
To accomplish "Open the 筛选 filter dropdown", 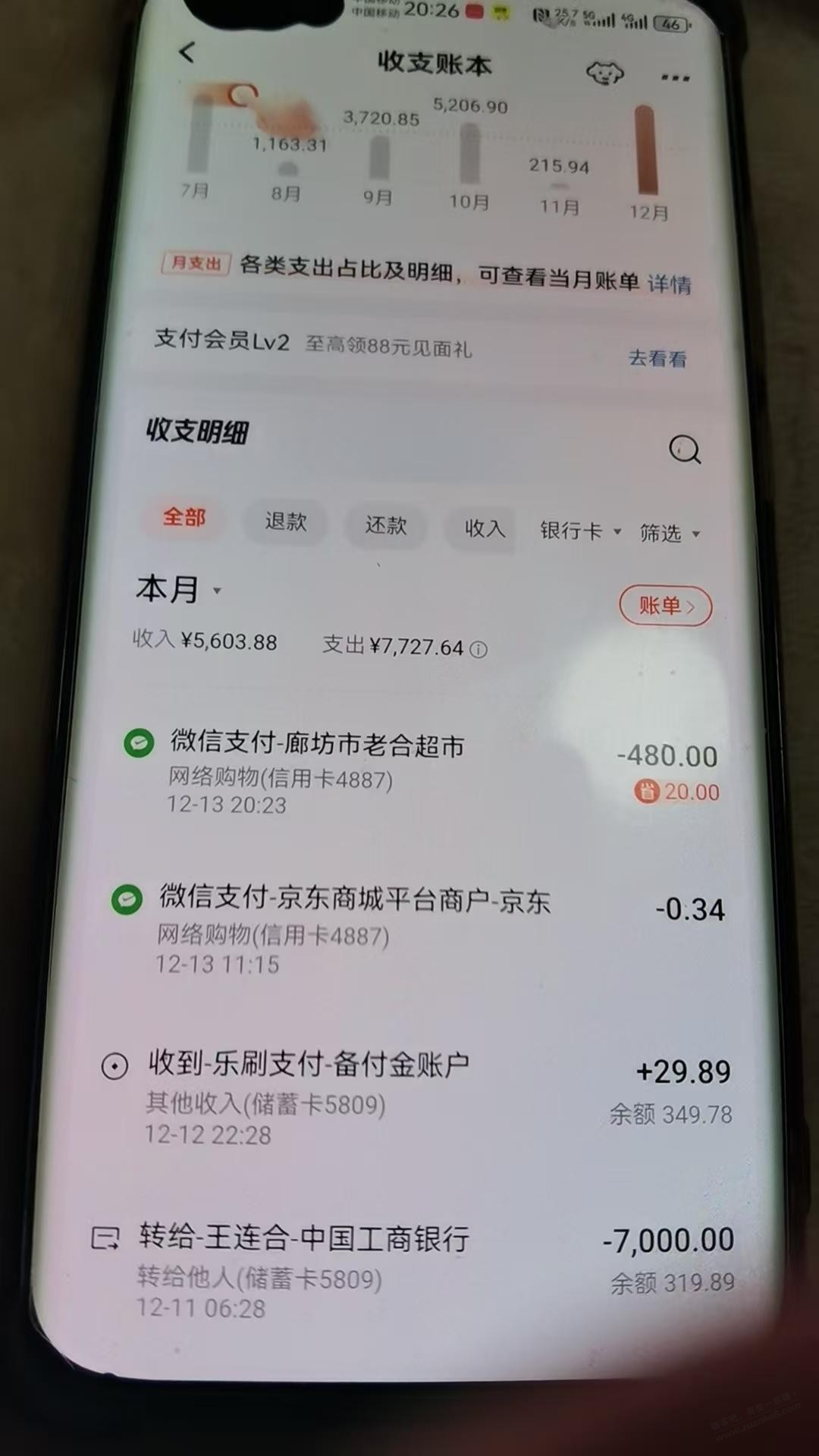I will pos(669,534).
